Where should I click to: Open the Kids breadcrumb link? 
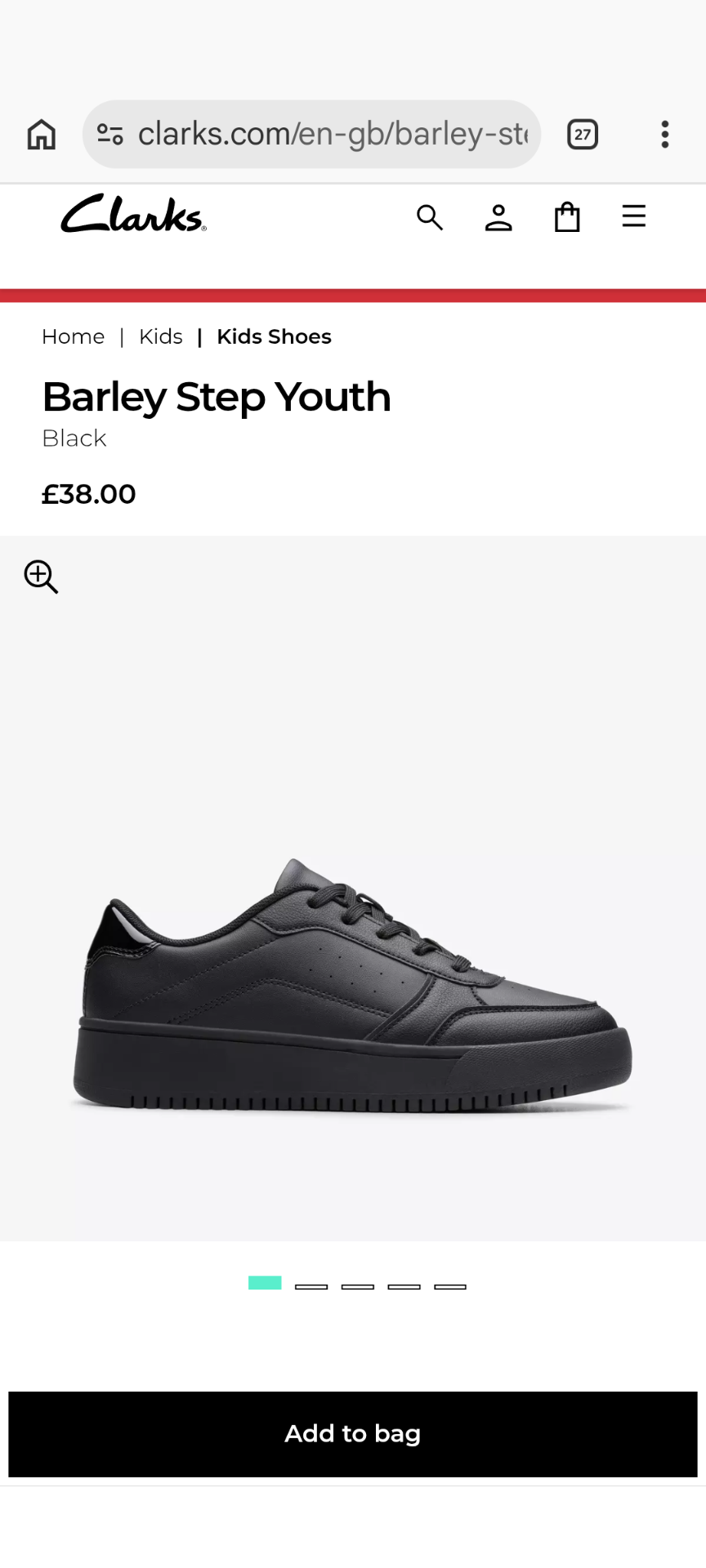click(161, 336)
